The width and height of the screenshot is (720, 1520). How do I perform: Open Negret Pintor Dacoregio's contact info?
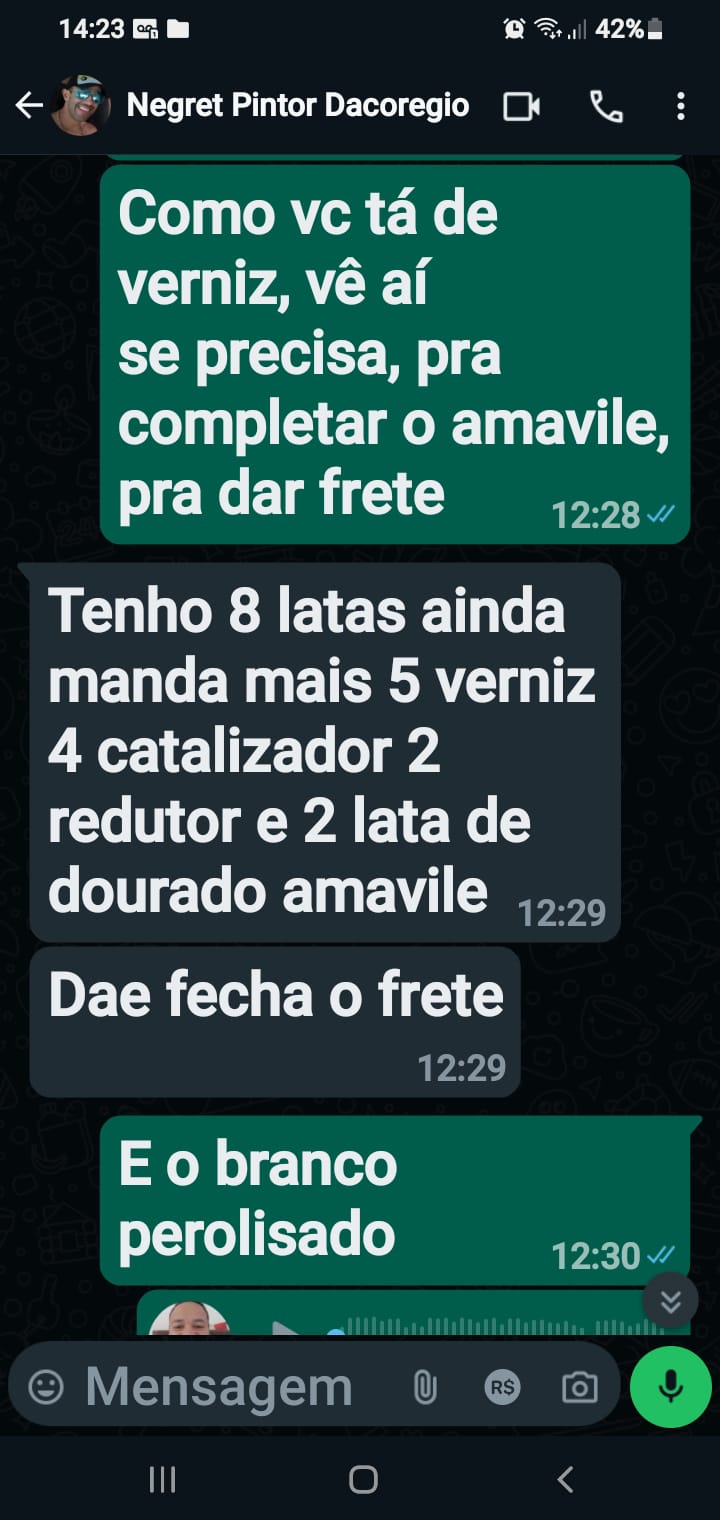[x=297, y=105]
